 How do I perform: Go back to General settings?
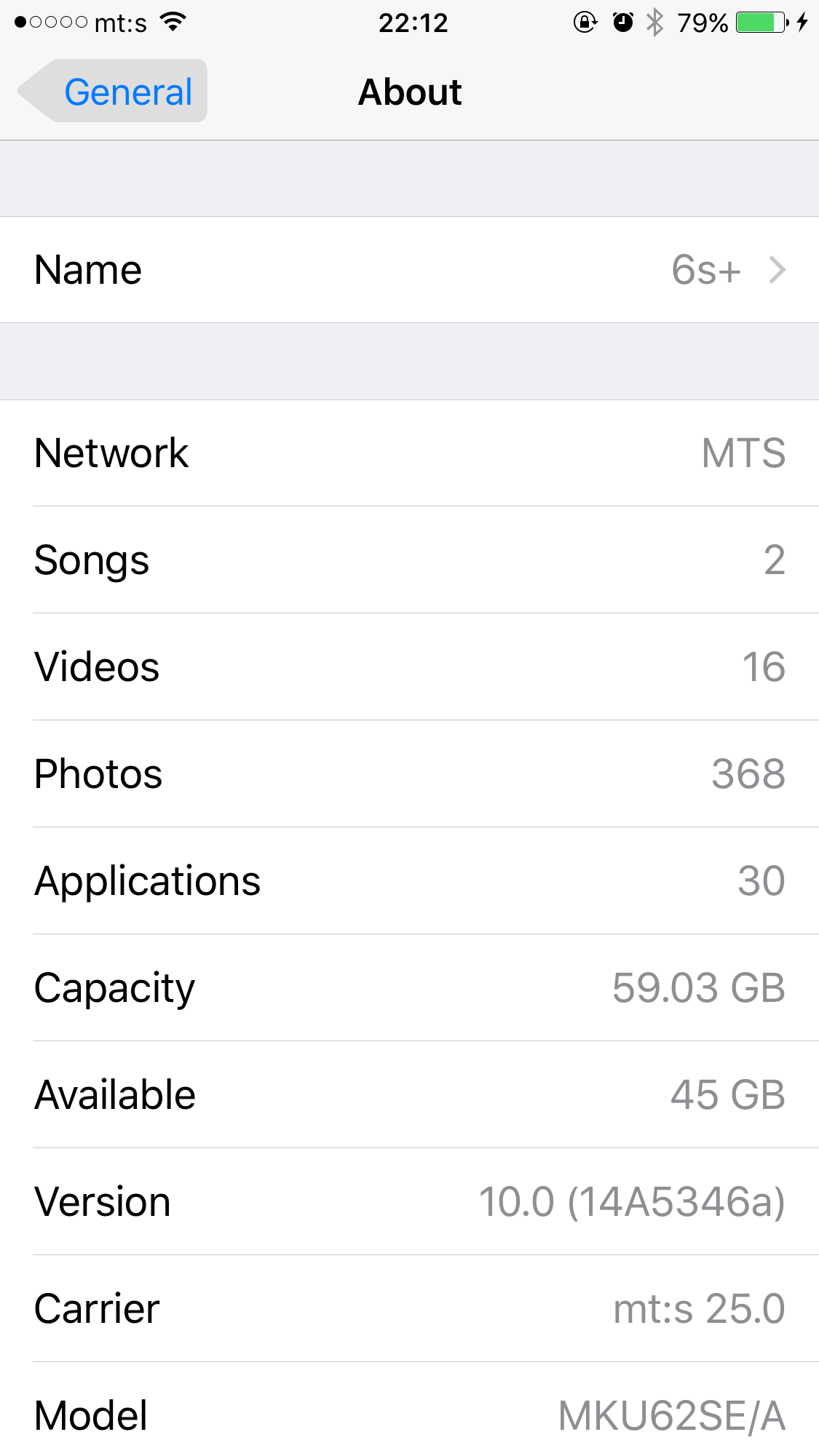click(x=115, y=92)
